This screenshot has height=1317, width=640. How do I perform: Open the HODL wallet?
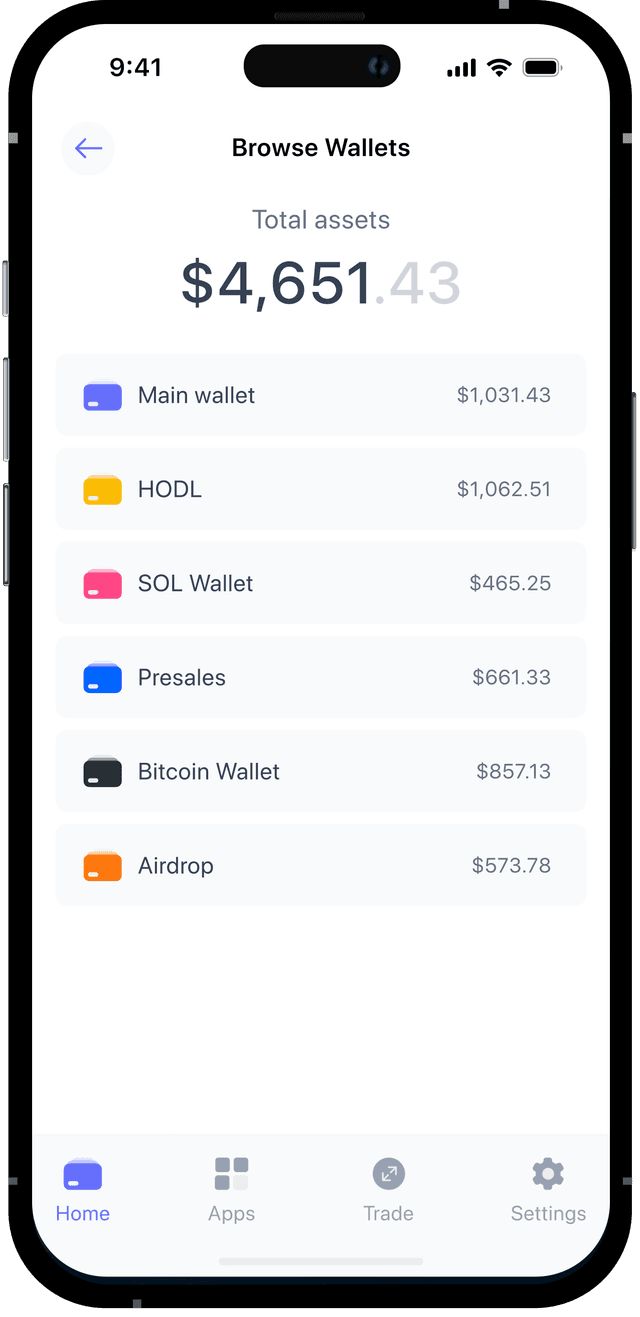[320, 489]
